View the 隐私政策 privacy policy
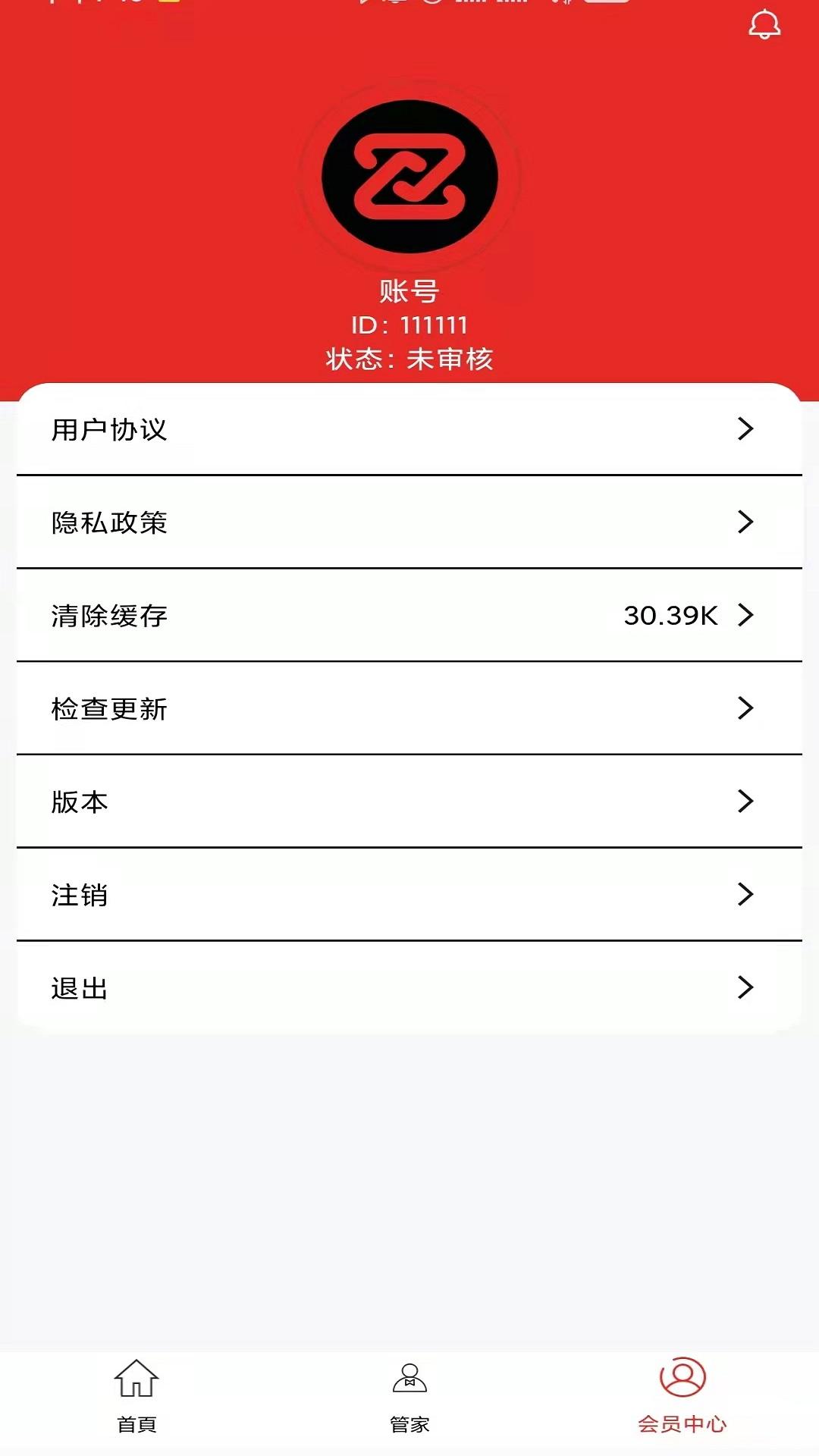The height and width of the screenshot is (1456, 819). pos(409,522)
